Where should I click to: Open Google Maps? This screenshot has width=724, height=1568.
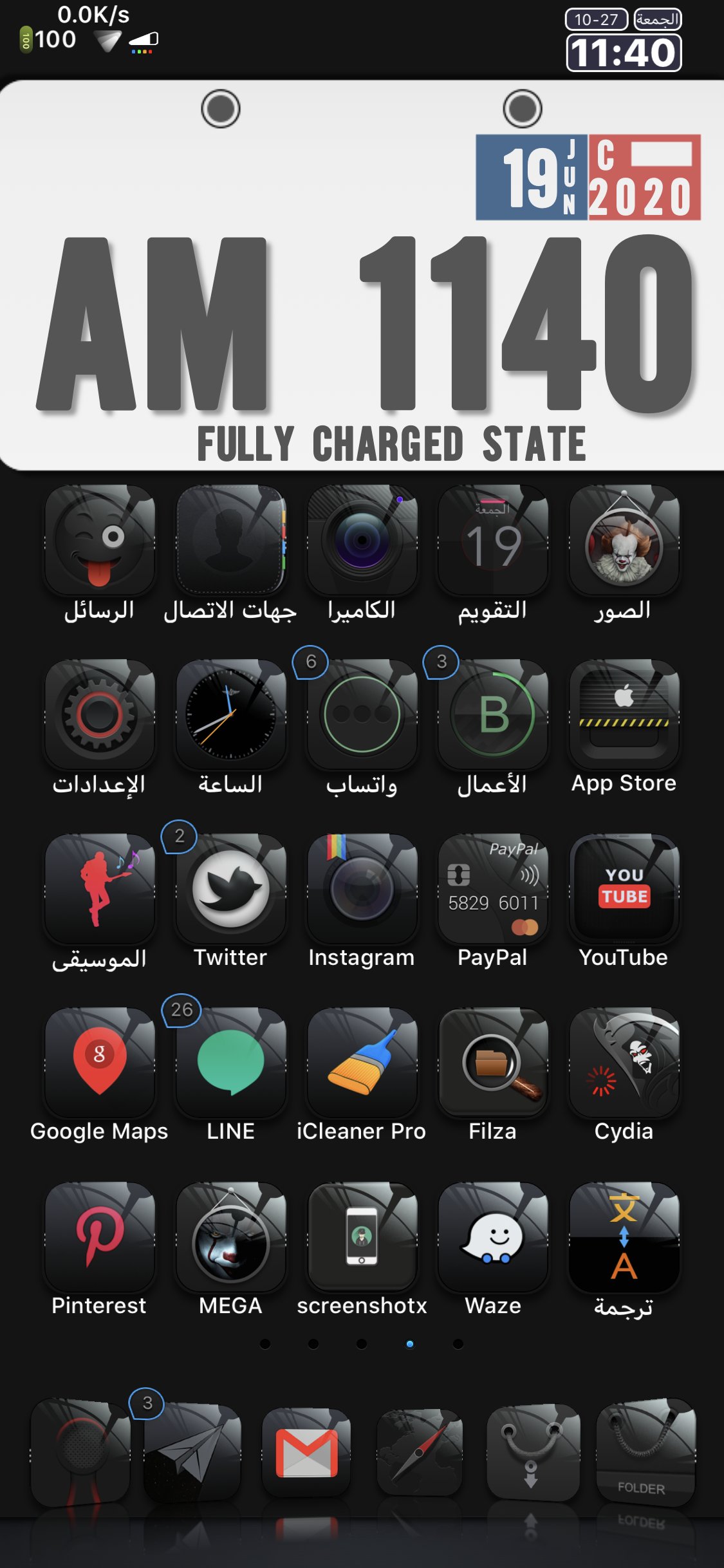click(99, 1063)
